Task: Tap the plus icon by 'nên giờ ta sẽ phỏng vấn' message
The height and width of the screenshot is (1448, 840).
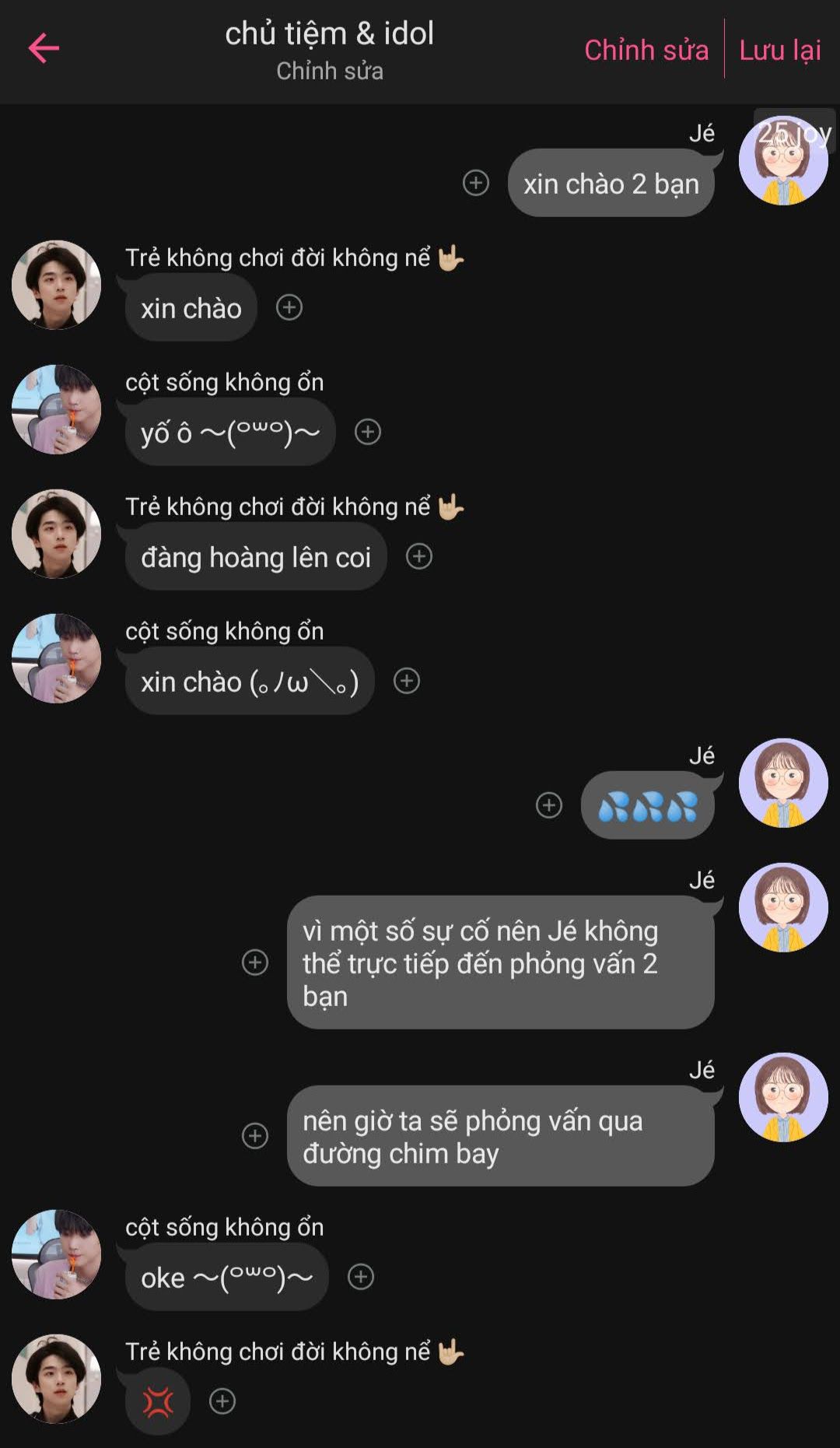Action: [255, 1136]
